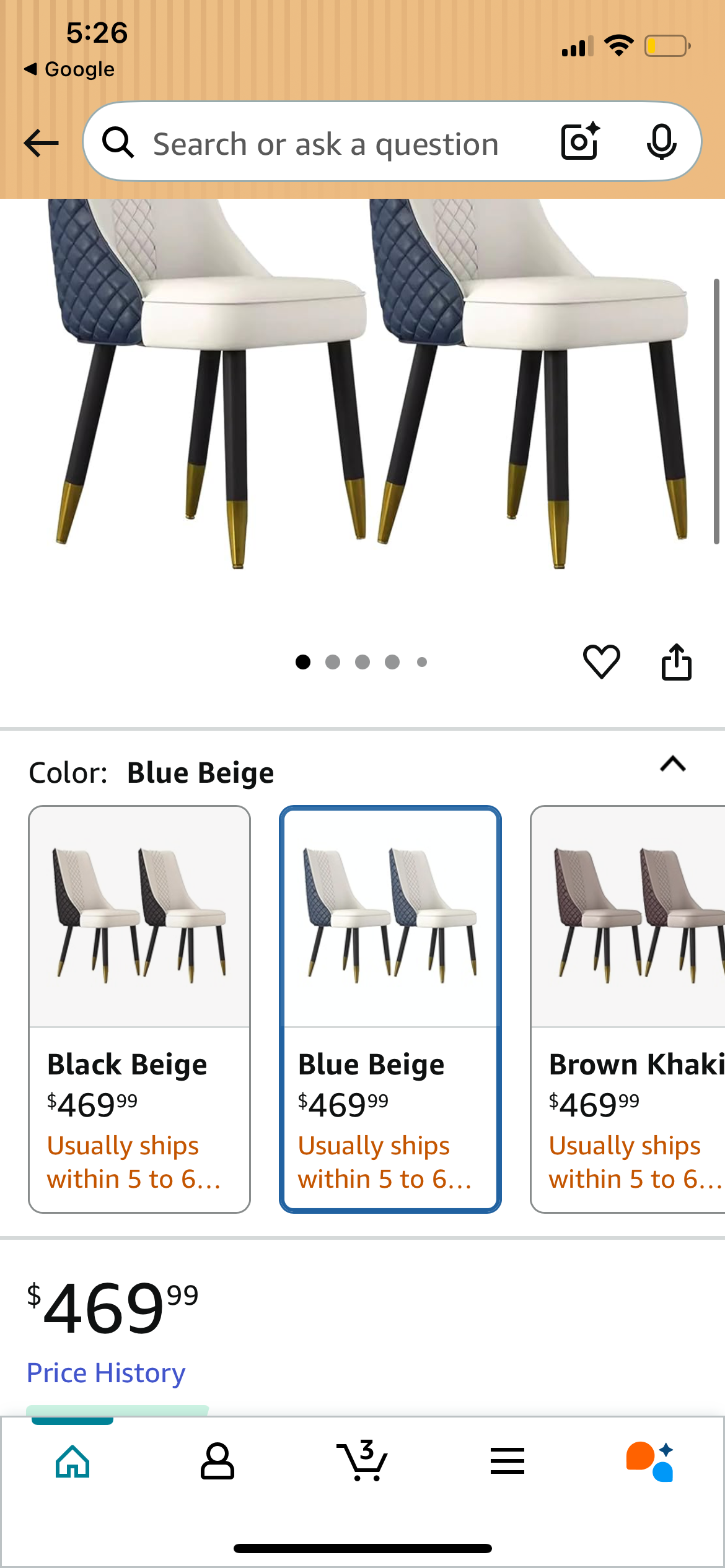Viewport: 725px width, 1568px height.
Task: Collapse the Color options section
Action: [x=672, y=764]
